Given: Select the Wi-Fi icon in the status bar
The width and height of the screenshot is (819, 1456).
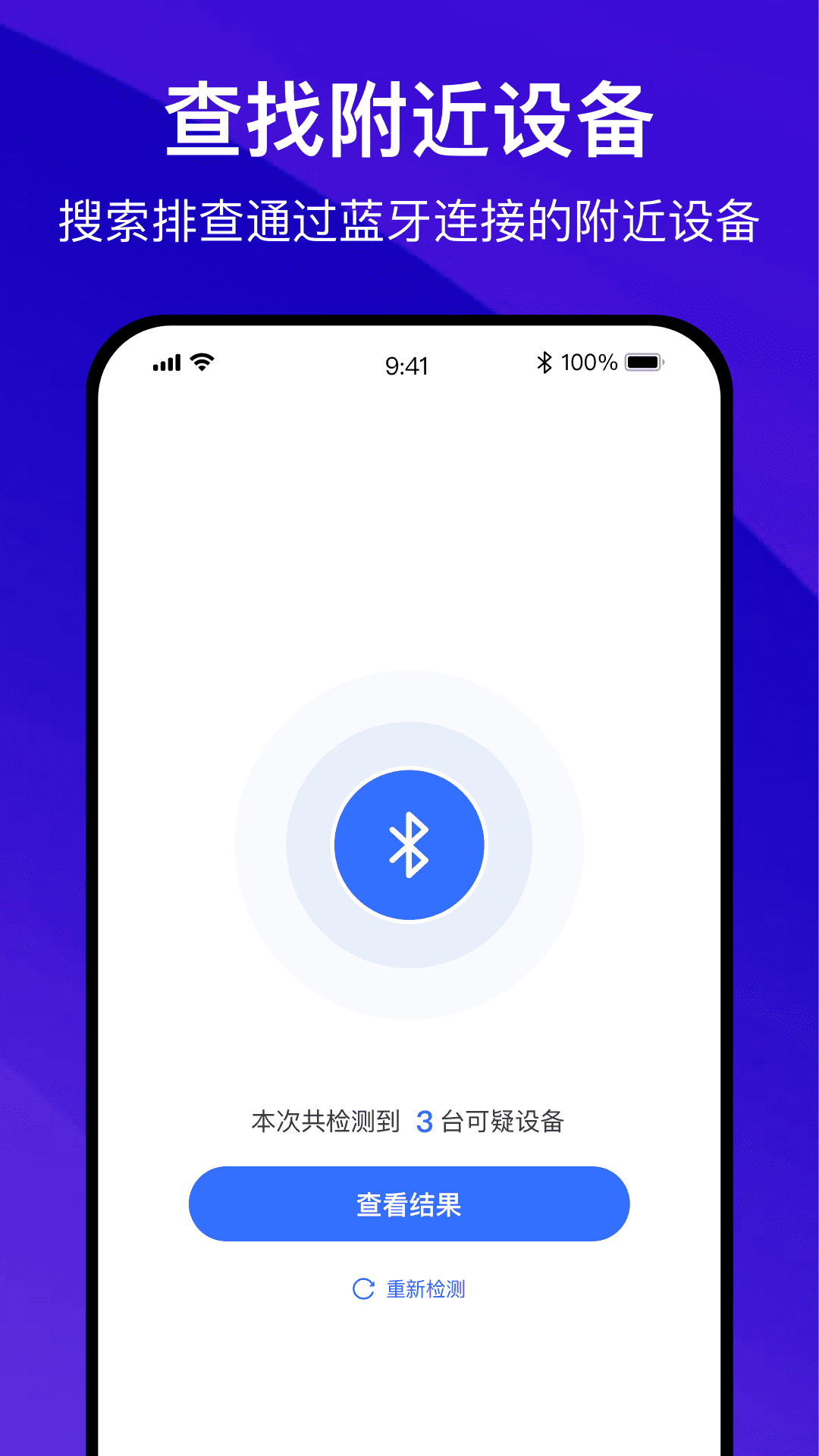Looking at the screenshot, I should click(202, 363).
